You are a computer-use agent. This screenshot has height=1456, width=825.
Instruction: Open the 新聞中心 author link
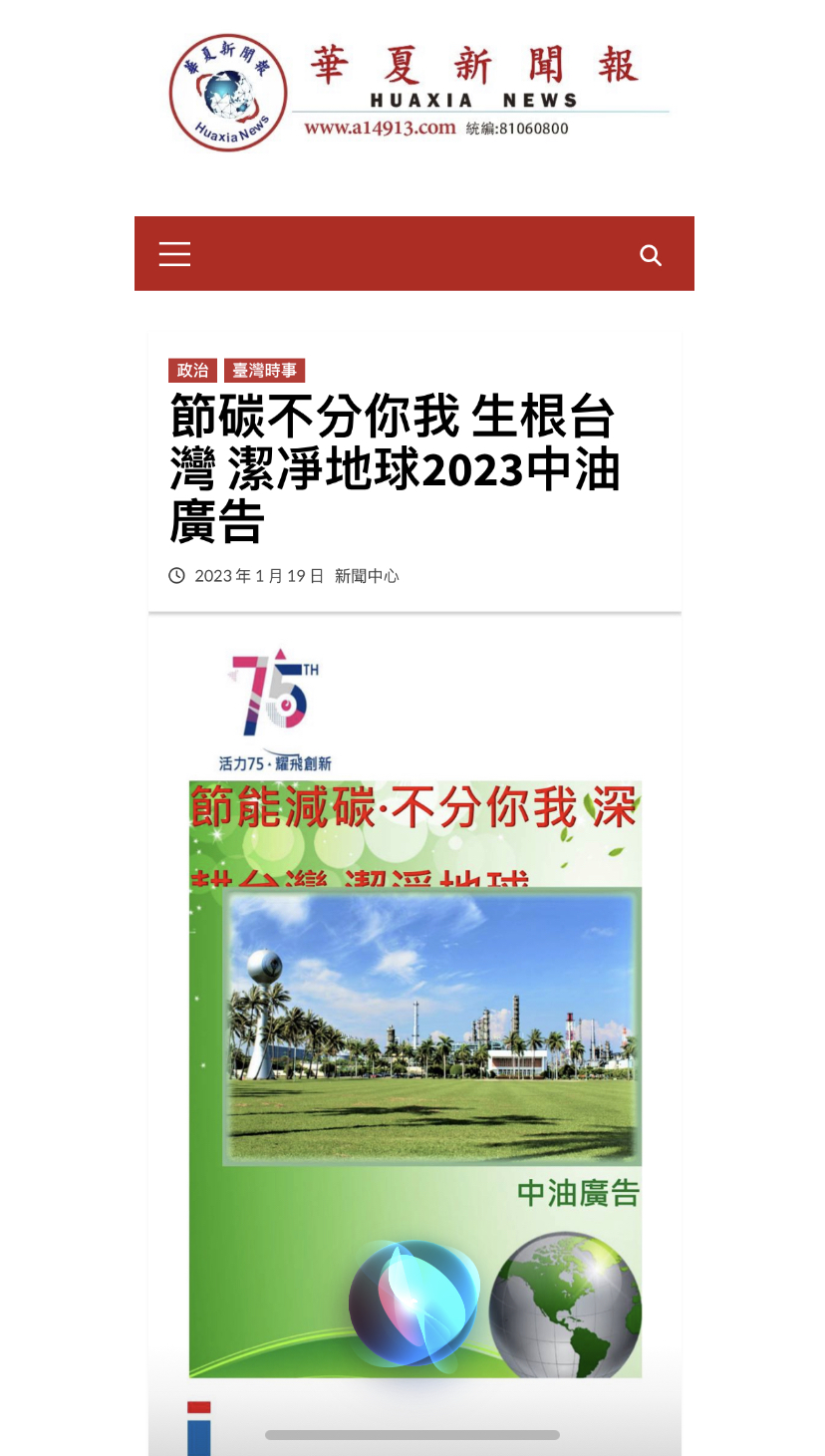367,576
